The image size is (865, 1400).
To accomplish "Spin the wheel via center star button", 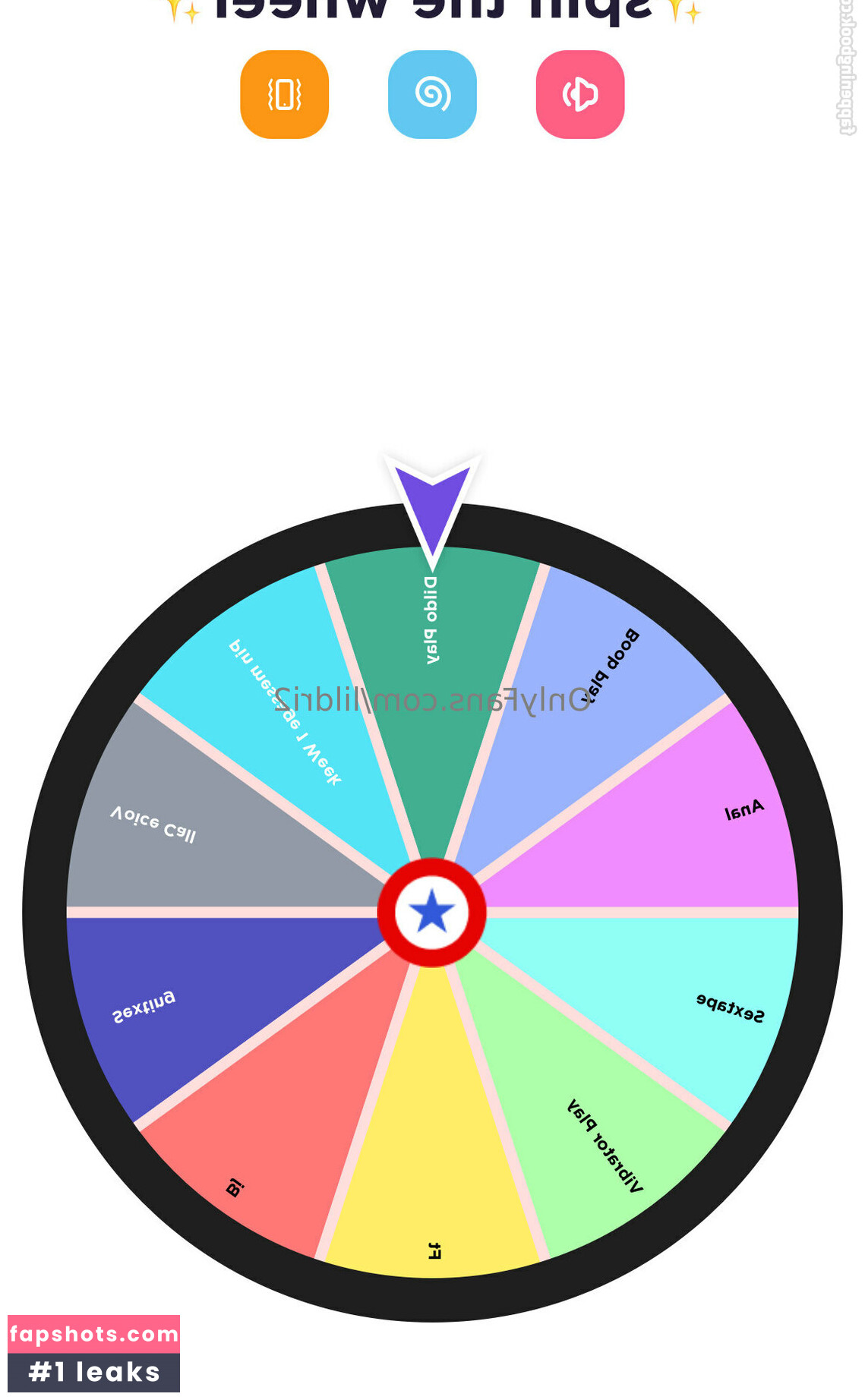I will [432, 912].
